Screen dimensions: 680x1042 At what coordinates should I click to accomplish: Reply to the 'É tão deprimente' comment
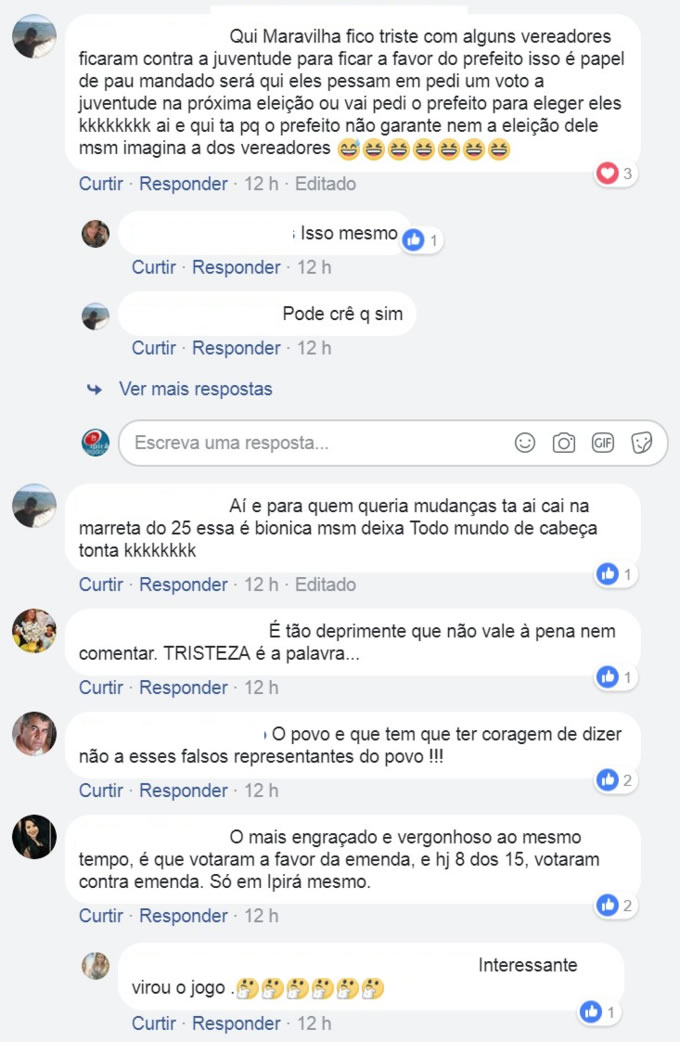point(183,687)
